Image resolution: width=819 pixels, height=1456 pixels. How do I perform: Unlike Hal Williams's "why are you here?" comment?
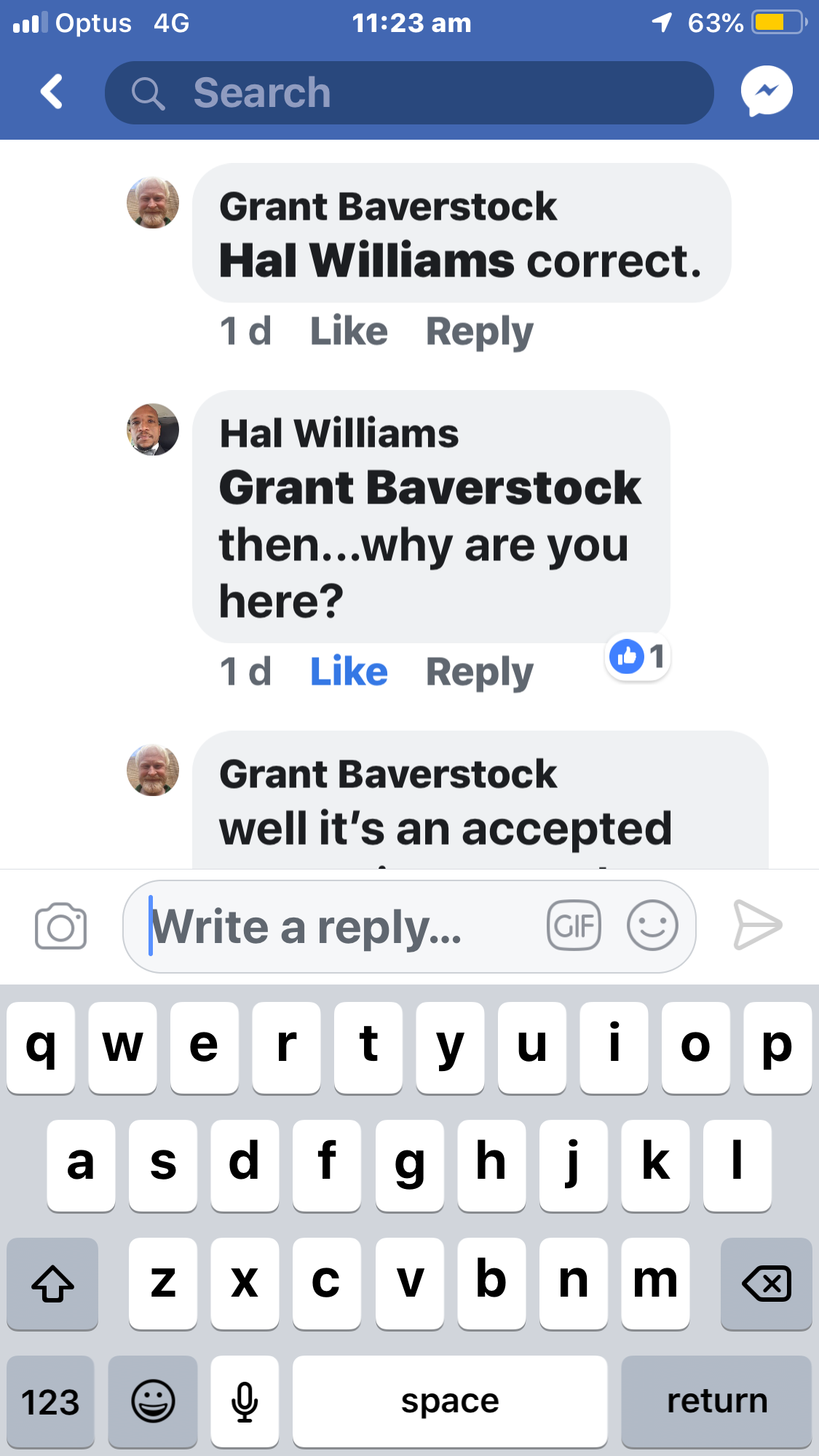[x=349, y=672]
